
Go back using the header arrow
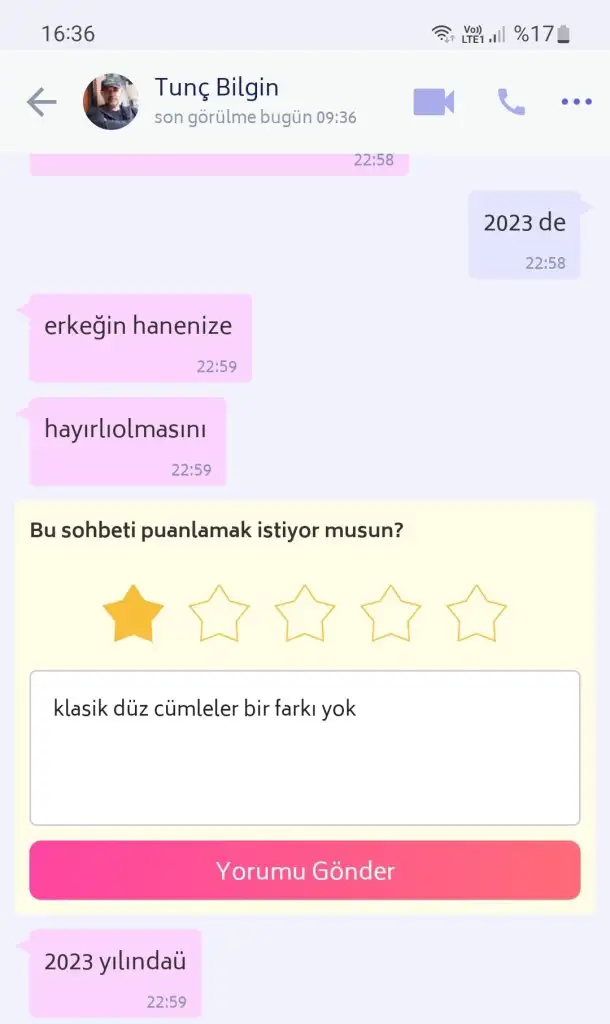(41, 102)
